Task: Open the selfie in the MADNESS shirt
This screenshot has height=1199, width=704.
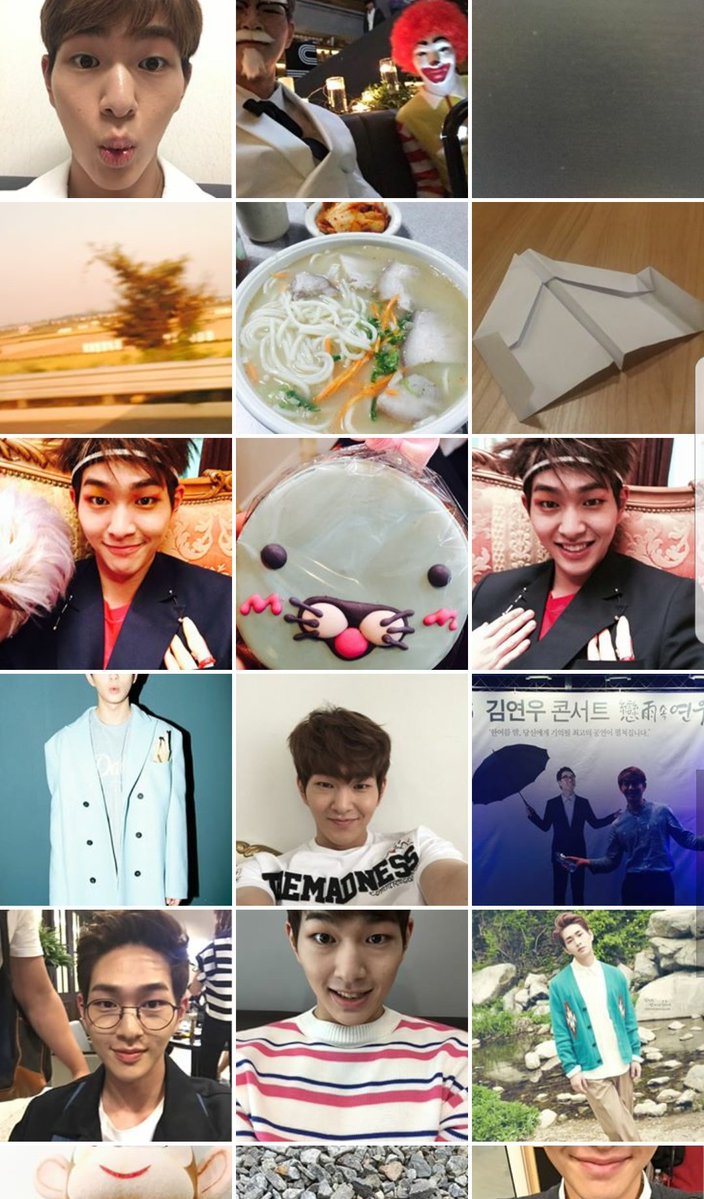Action: 352,790
